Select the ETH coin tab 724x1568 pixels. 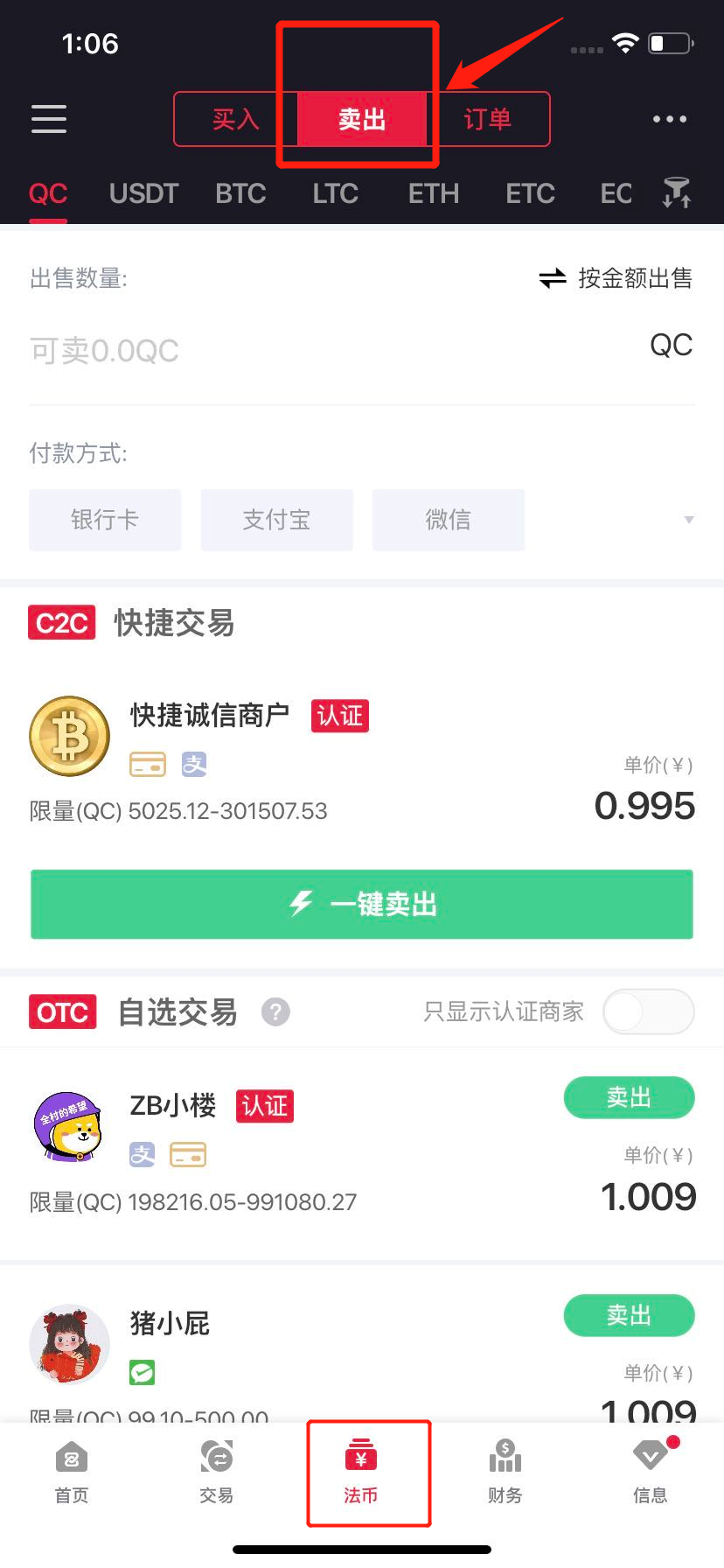click(x=433, y=193)
